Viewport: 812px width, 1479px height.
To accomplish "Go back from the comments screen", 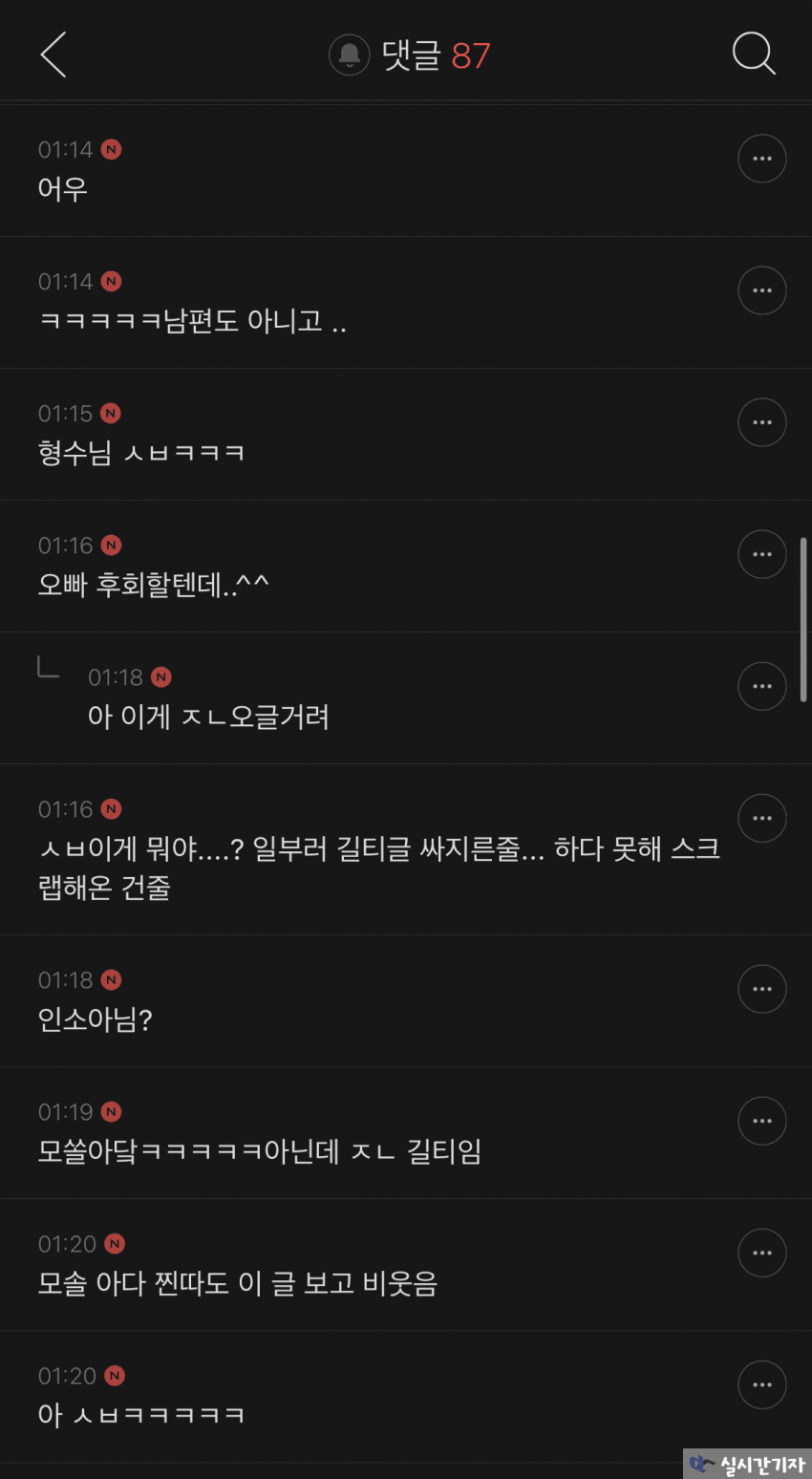I will pyautogui.click(x=53, y=54).
